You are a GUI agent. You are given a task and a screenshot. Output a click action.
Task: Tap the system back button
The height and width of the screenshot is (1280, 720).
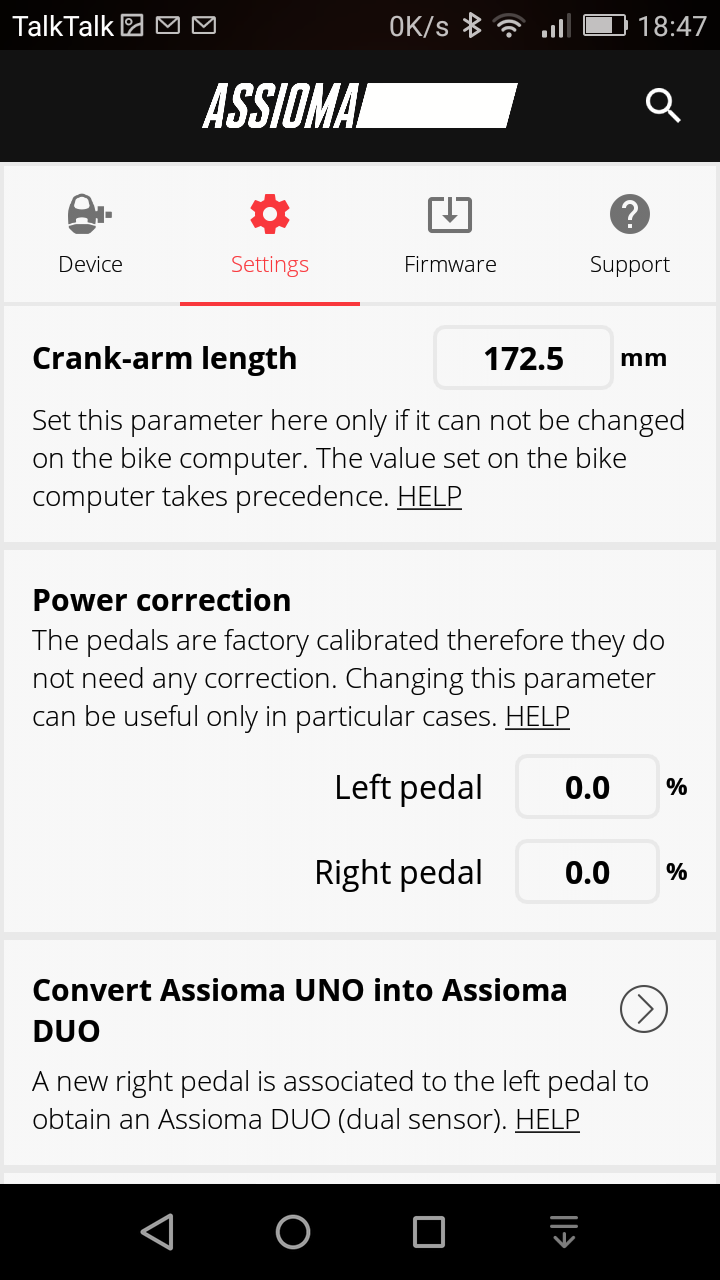point(157,1232)
